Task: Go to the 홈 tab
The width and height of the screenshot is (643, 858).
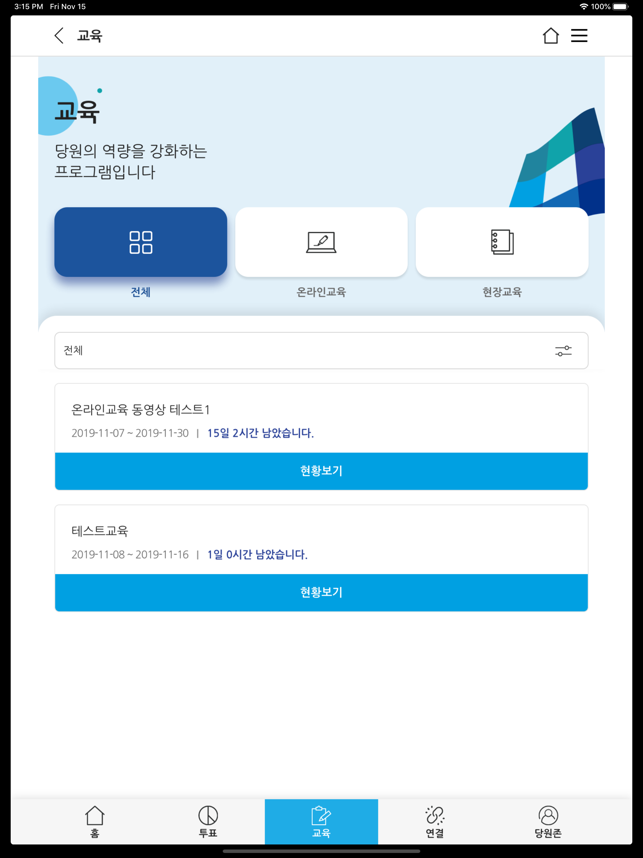Action: coord(95,822)
